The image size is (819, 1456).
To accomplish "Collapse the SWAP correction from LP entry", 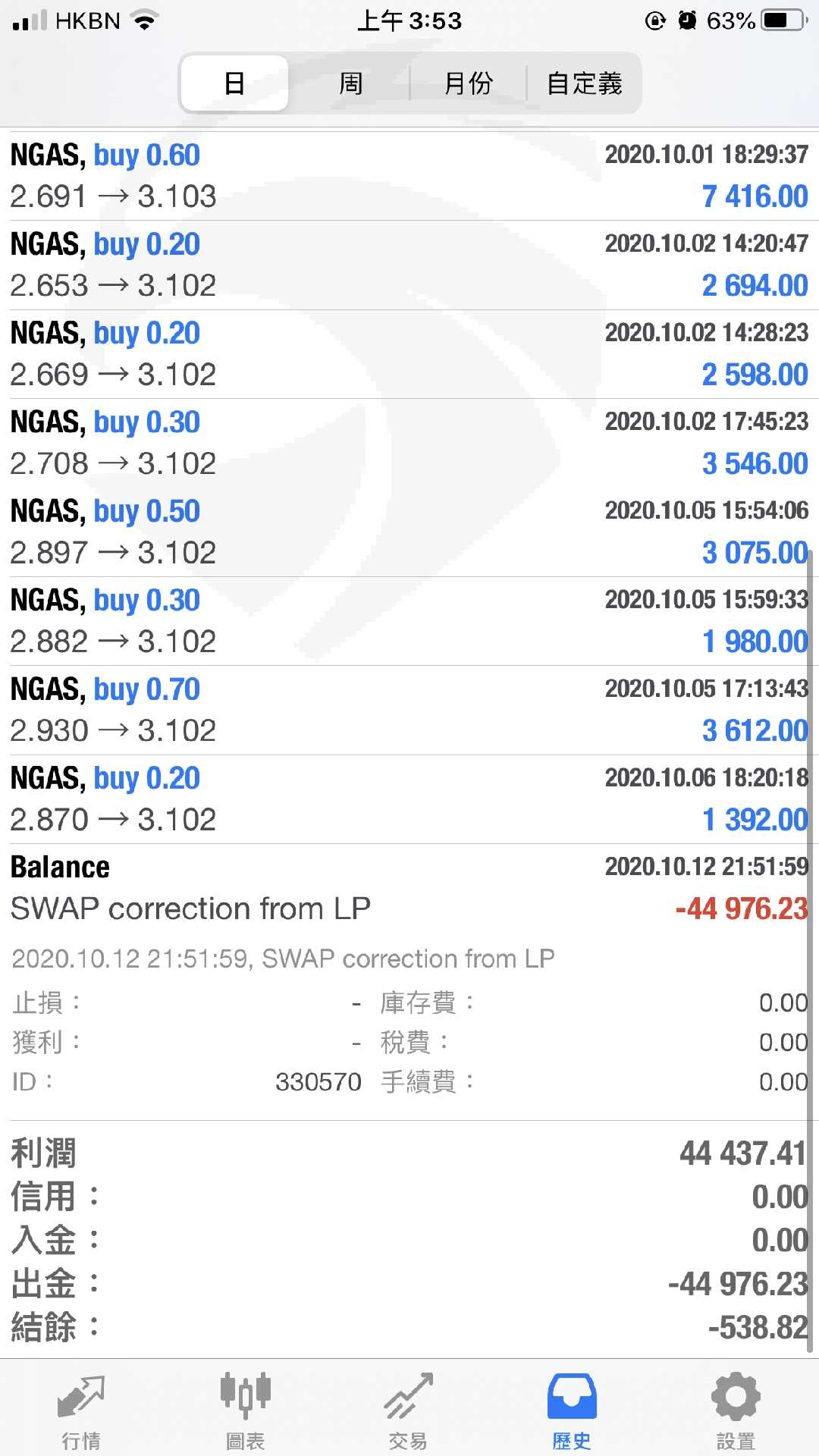I will point(409,888).
